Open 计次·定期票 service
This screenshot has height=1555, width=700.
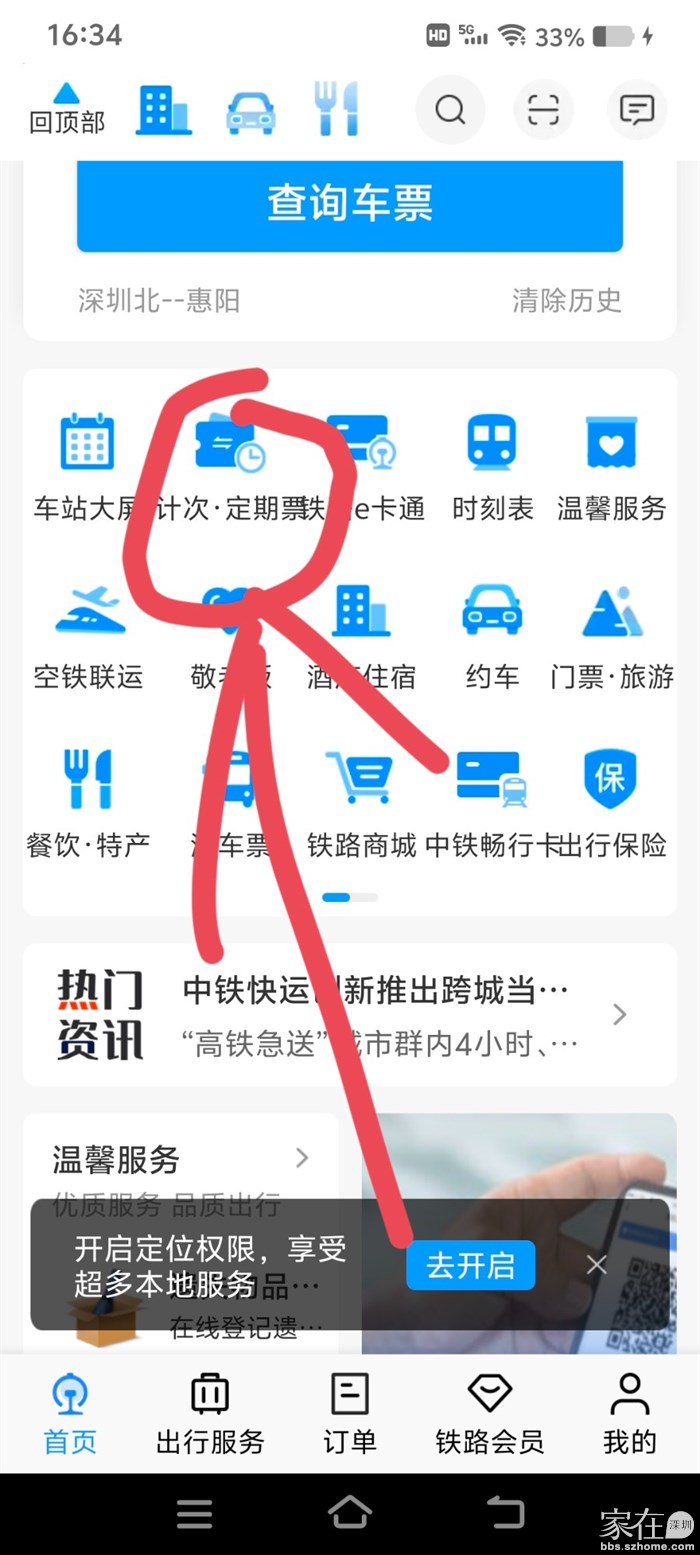pyautogui.click(x=231, y=465)
